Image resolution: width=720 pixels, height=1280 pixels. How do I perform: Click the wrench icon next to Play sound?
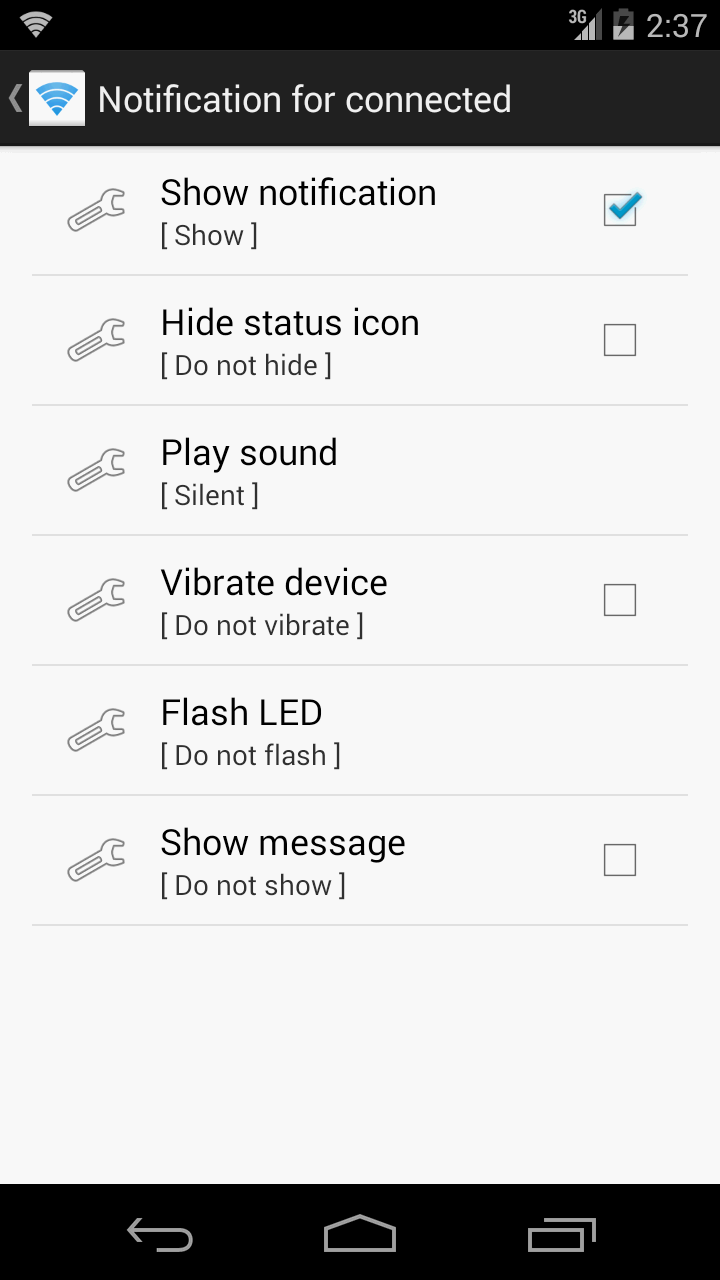96,469
